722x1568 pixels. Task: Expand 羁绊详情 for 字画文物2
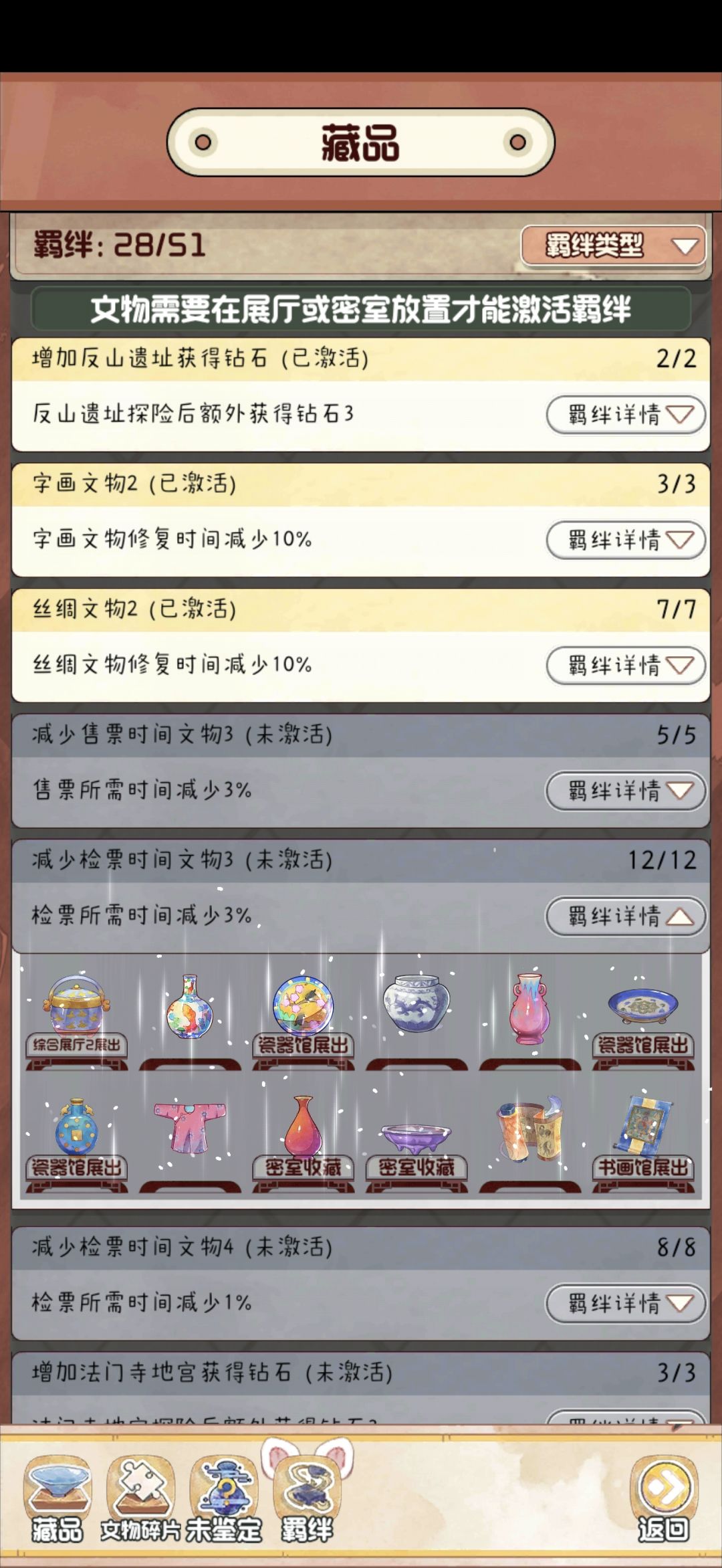(624, 540)
